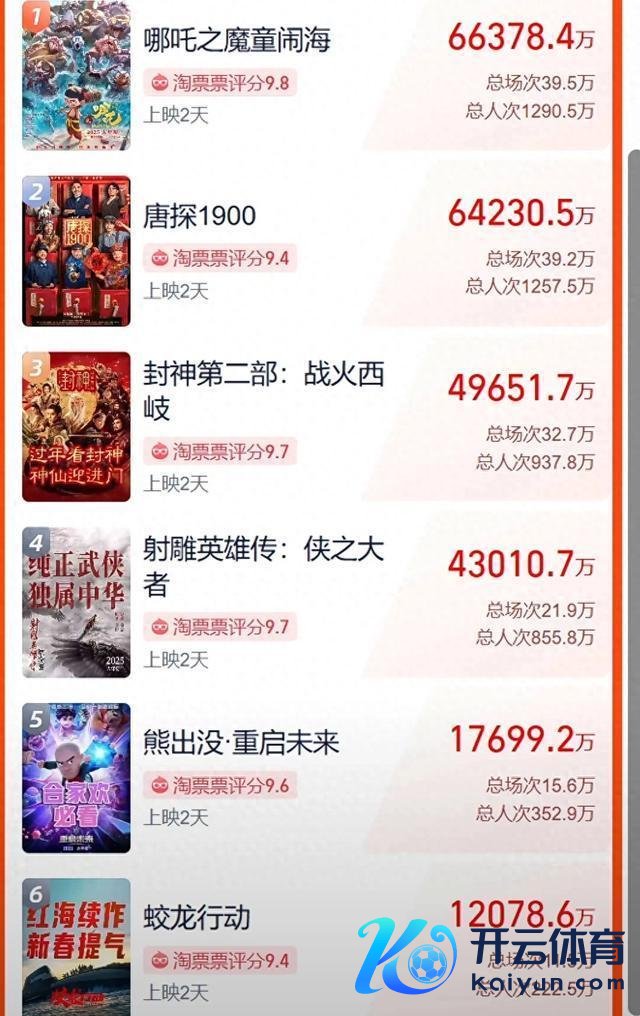The height and width of the screenshot is (1016, 640).
Task: Open 封神第二部：战火西岐 box office row
Action: pyautogui.click(x=263, y=391)
